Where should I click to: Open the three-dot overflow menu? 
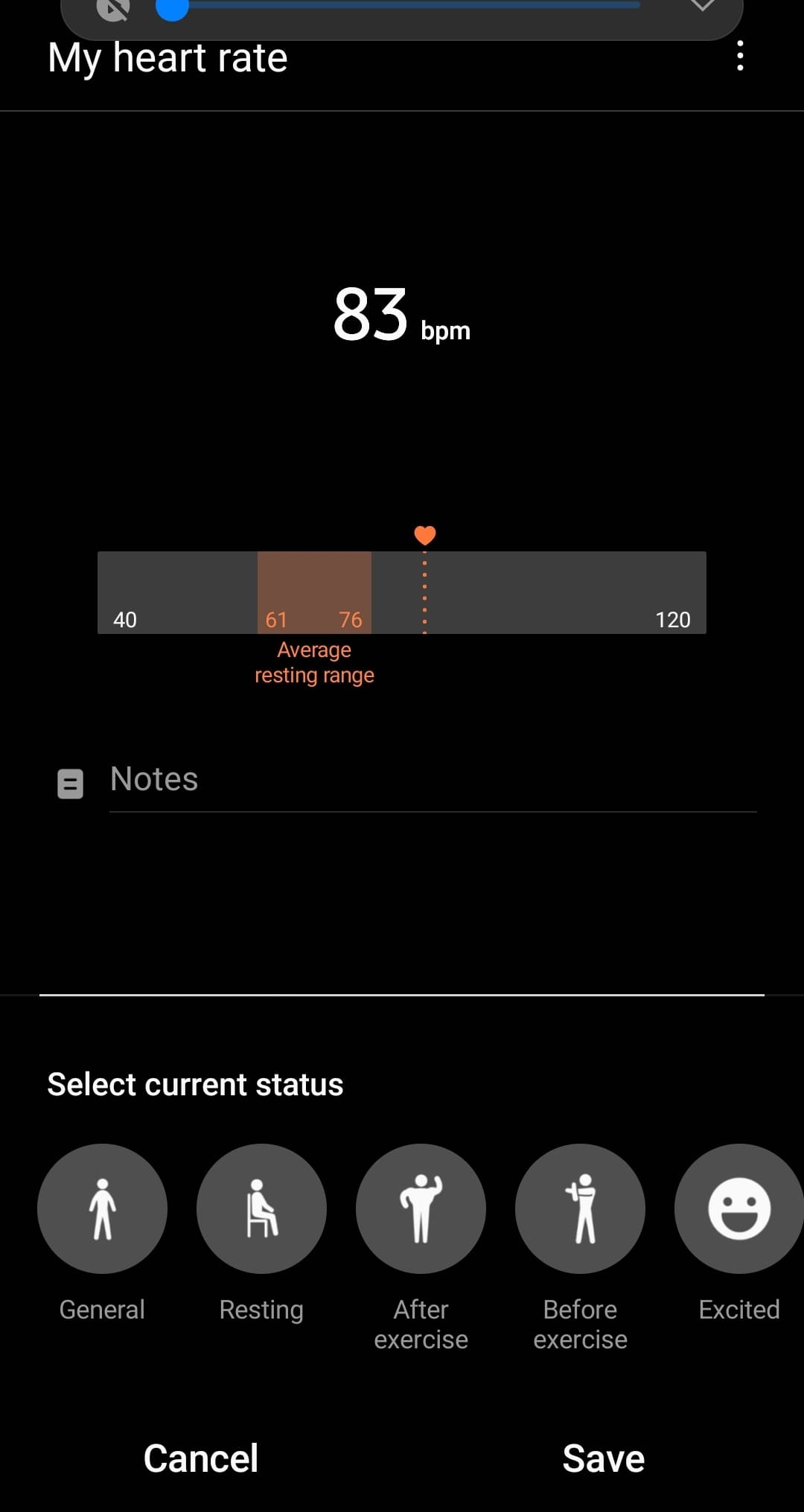point(739,56)
